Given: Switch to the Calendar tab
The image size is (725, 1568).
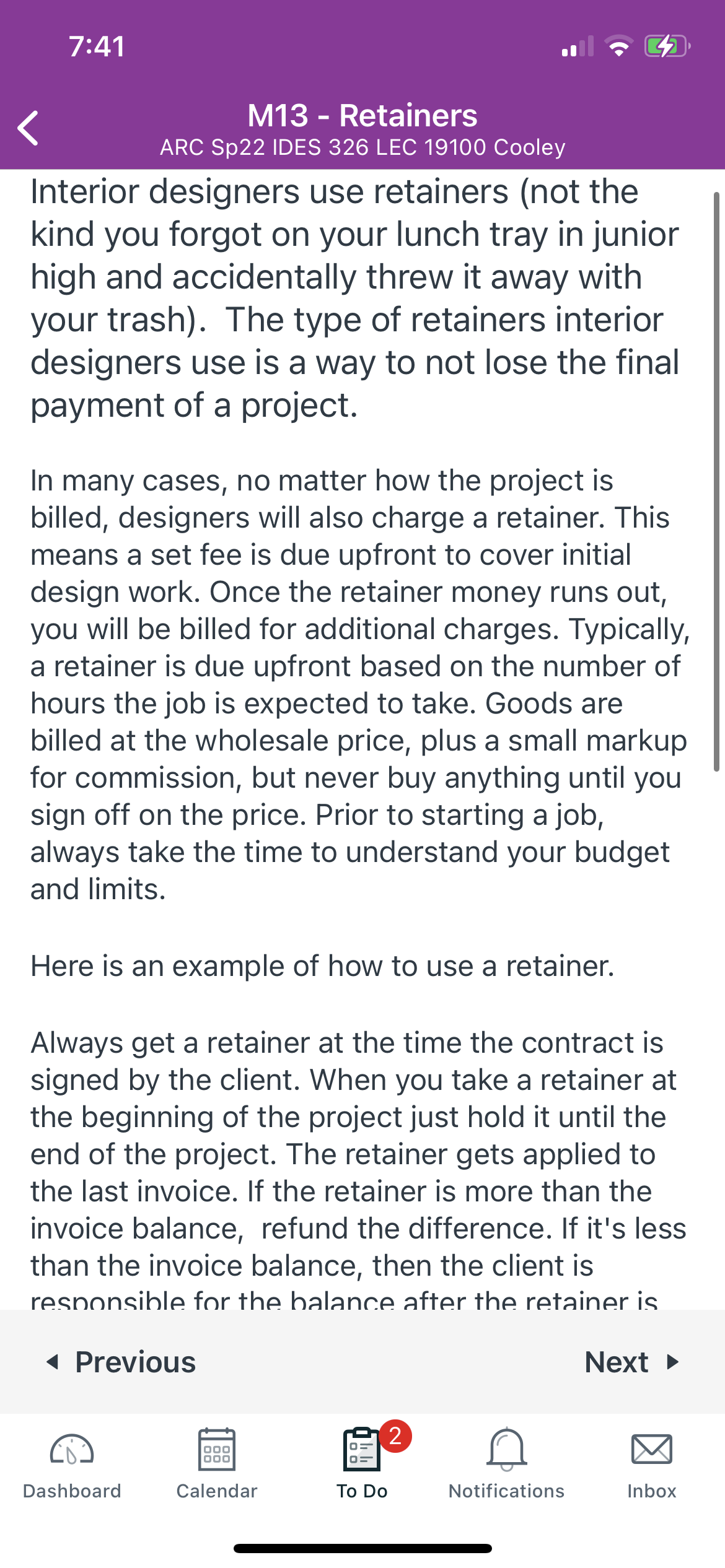Looking at the screenshot, I should pyautogui.click(x=217, y=1465).
